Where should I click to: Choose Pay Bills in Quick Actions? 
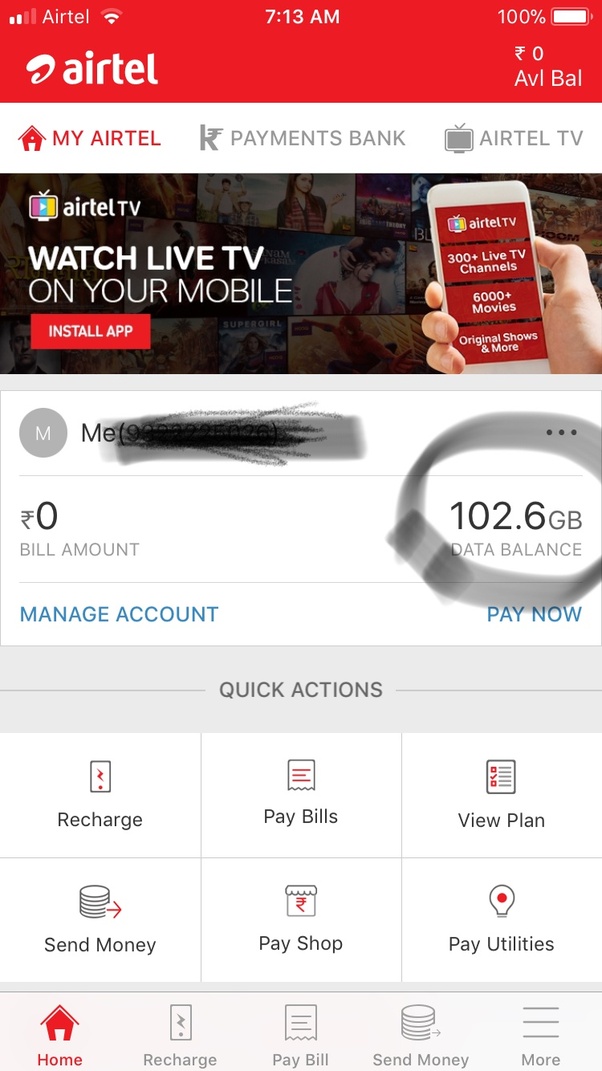(301, 795)
